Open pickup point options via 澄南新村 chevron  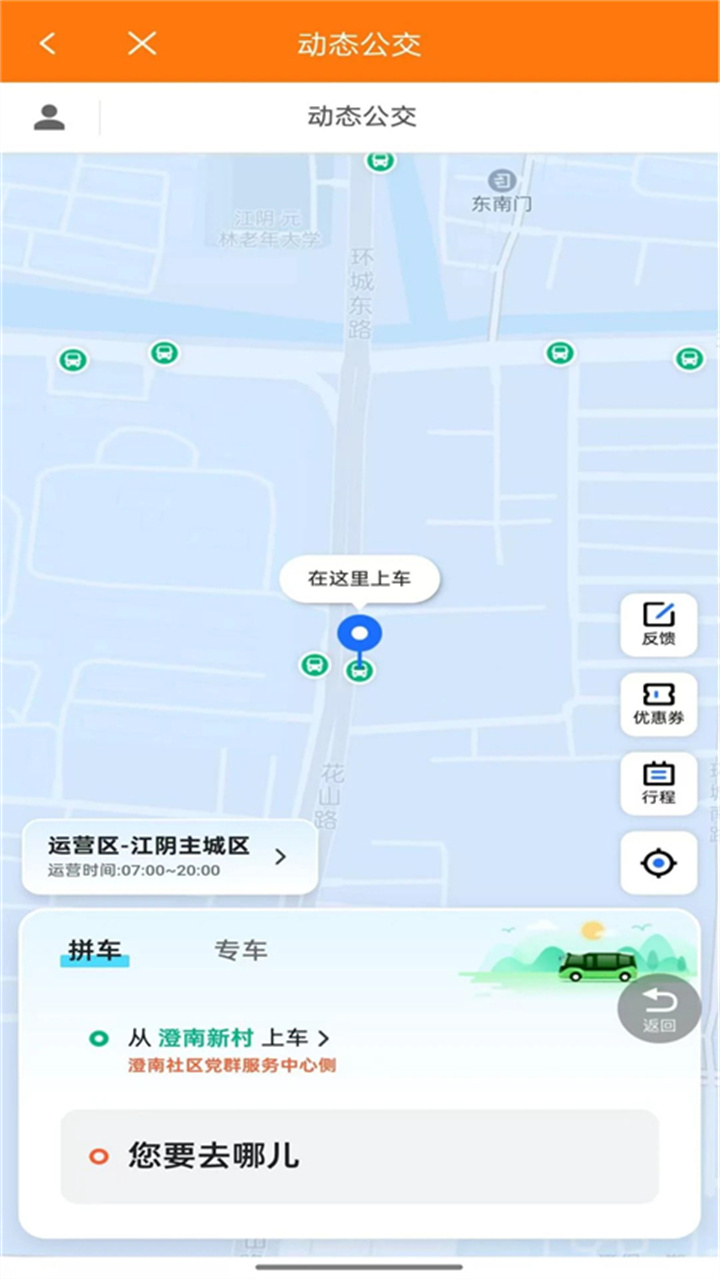(325, 1038)
